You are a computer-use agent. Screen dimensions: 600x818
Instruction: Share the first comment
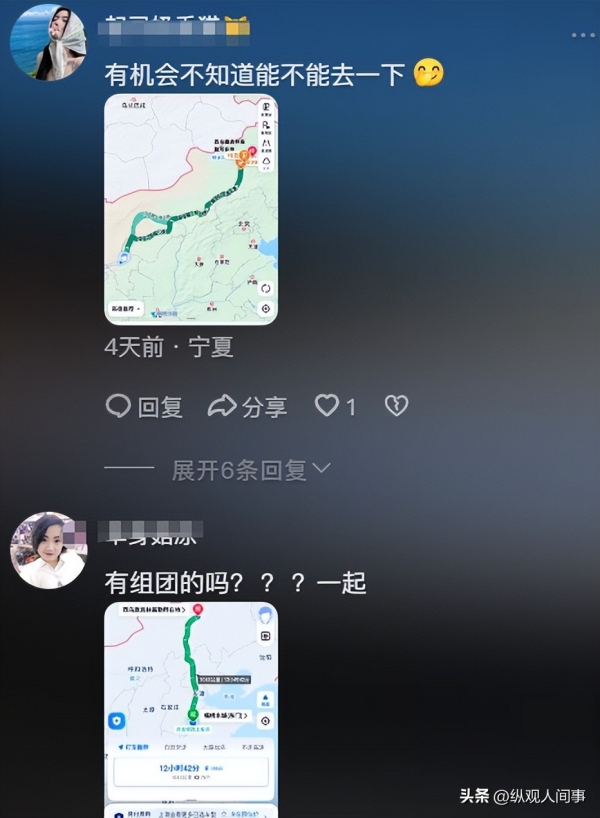[247, 406]
